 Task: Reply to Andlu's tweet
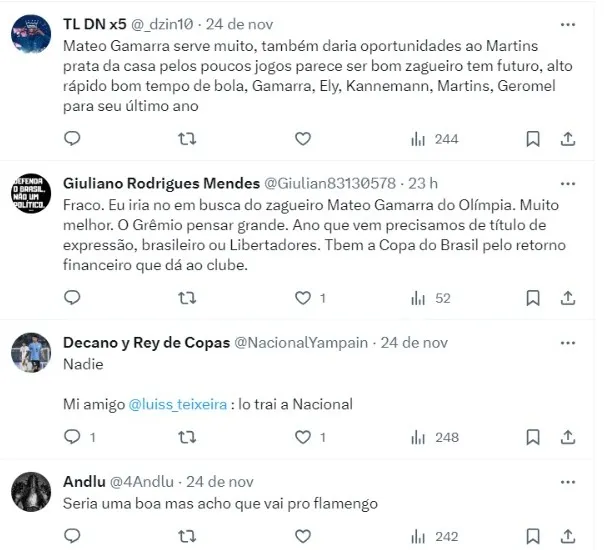pos(72,537)
